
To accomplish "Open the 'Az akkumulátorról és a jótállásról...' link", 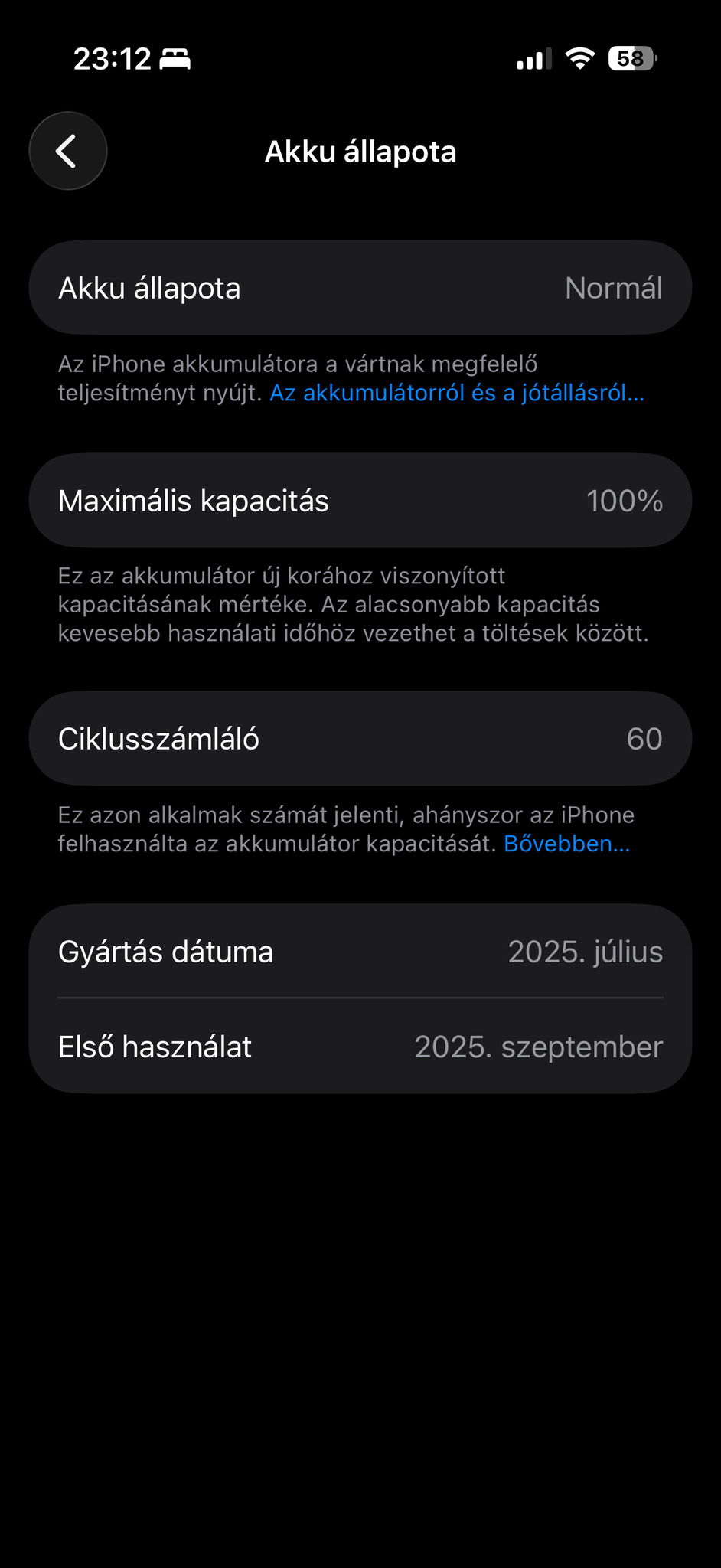I will (457, 394).
